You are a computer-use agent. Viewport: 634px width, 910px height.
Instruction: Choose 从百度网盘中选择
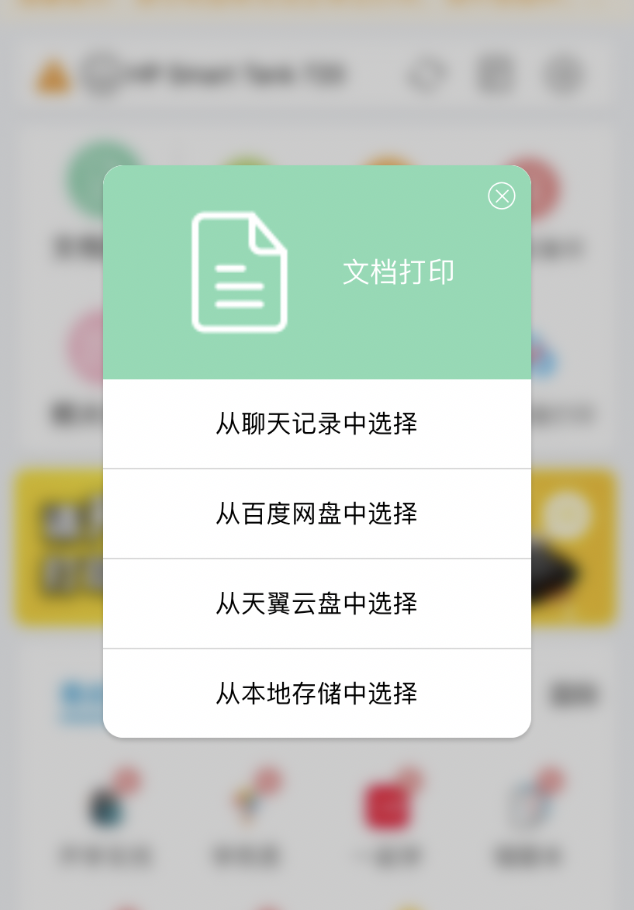pos(316,514)
